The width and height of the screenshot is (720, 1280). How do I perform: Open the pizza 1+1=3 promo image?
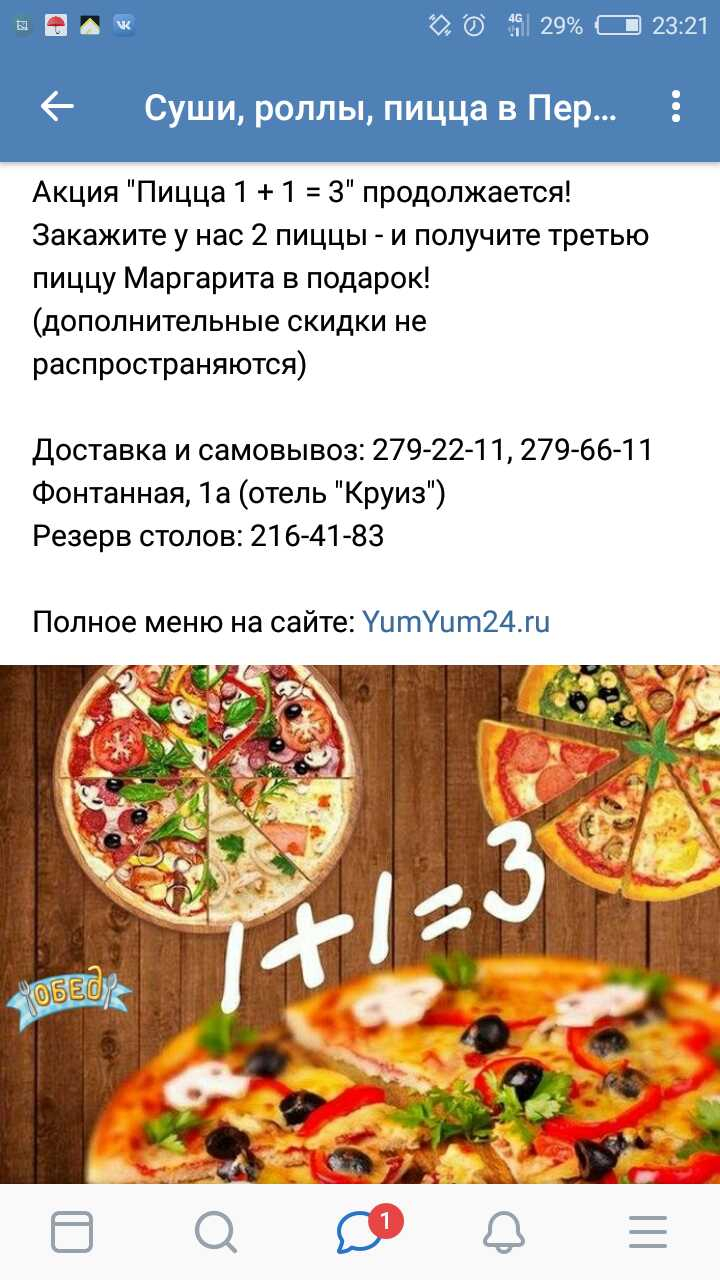pos(360,924)
